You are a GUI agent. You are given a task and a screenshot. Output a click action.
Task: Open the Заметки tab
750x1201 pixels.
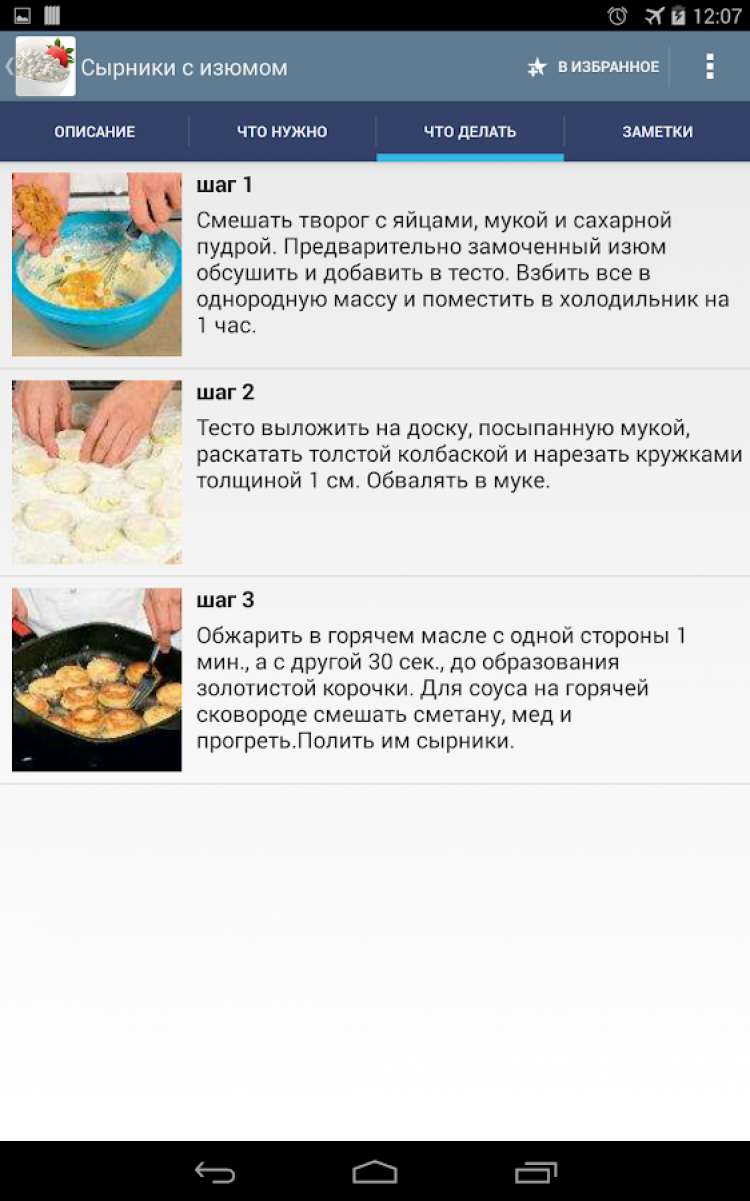point(657,131)
